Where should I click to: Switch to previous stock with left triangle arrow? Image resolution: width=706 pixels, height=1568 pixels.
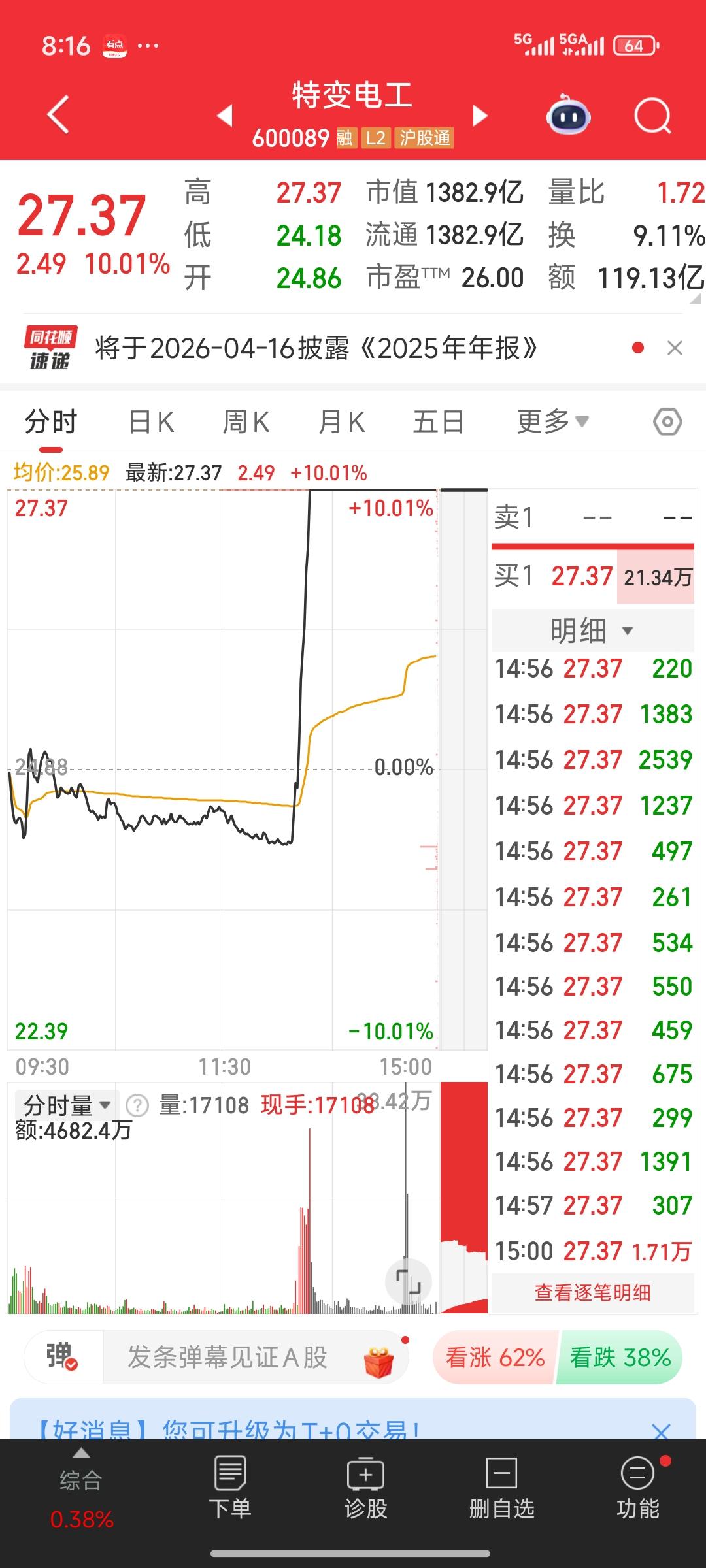click(224, 116)
